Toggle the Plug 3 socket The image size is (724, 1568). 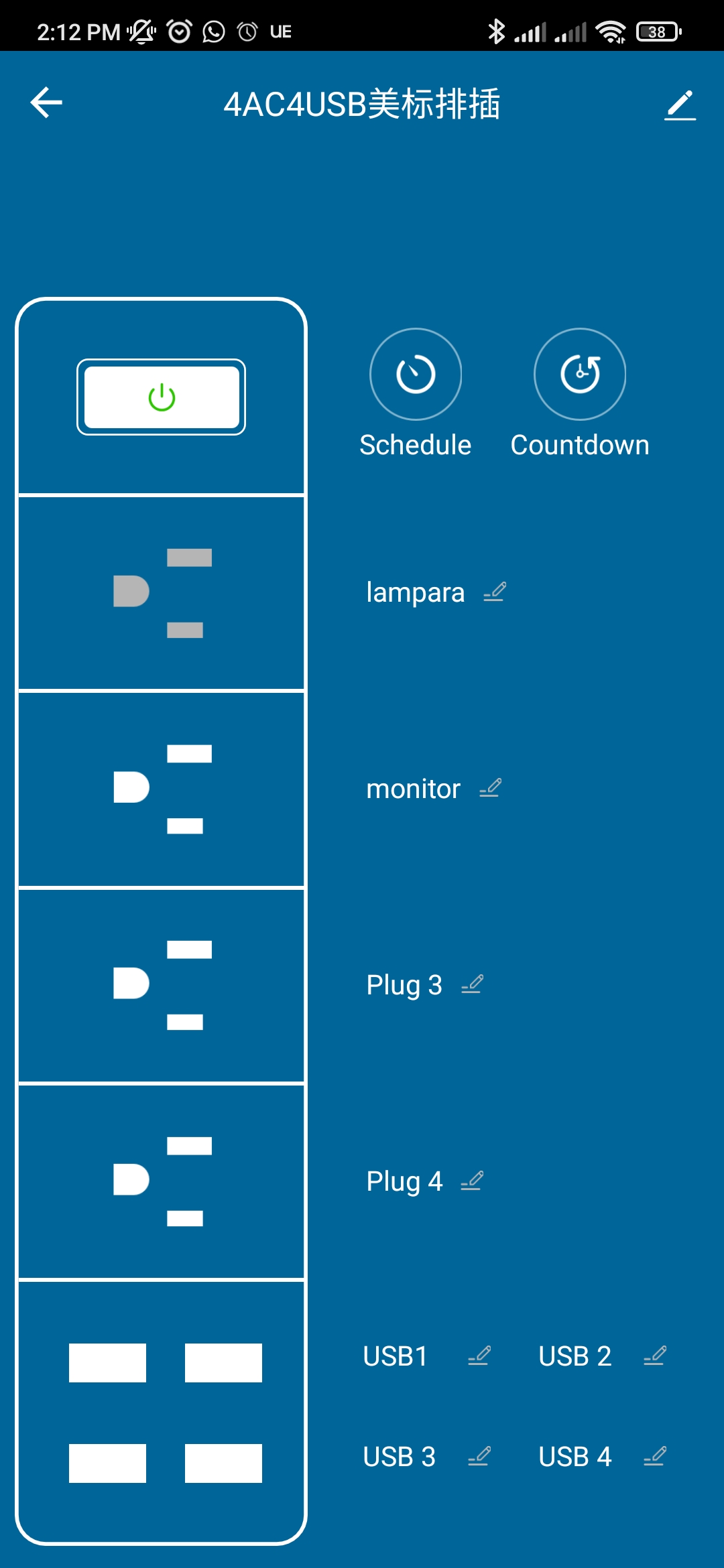click(x=162, y=984)
